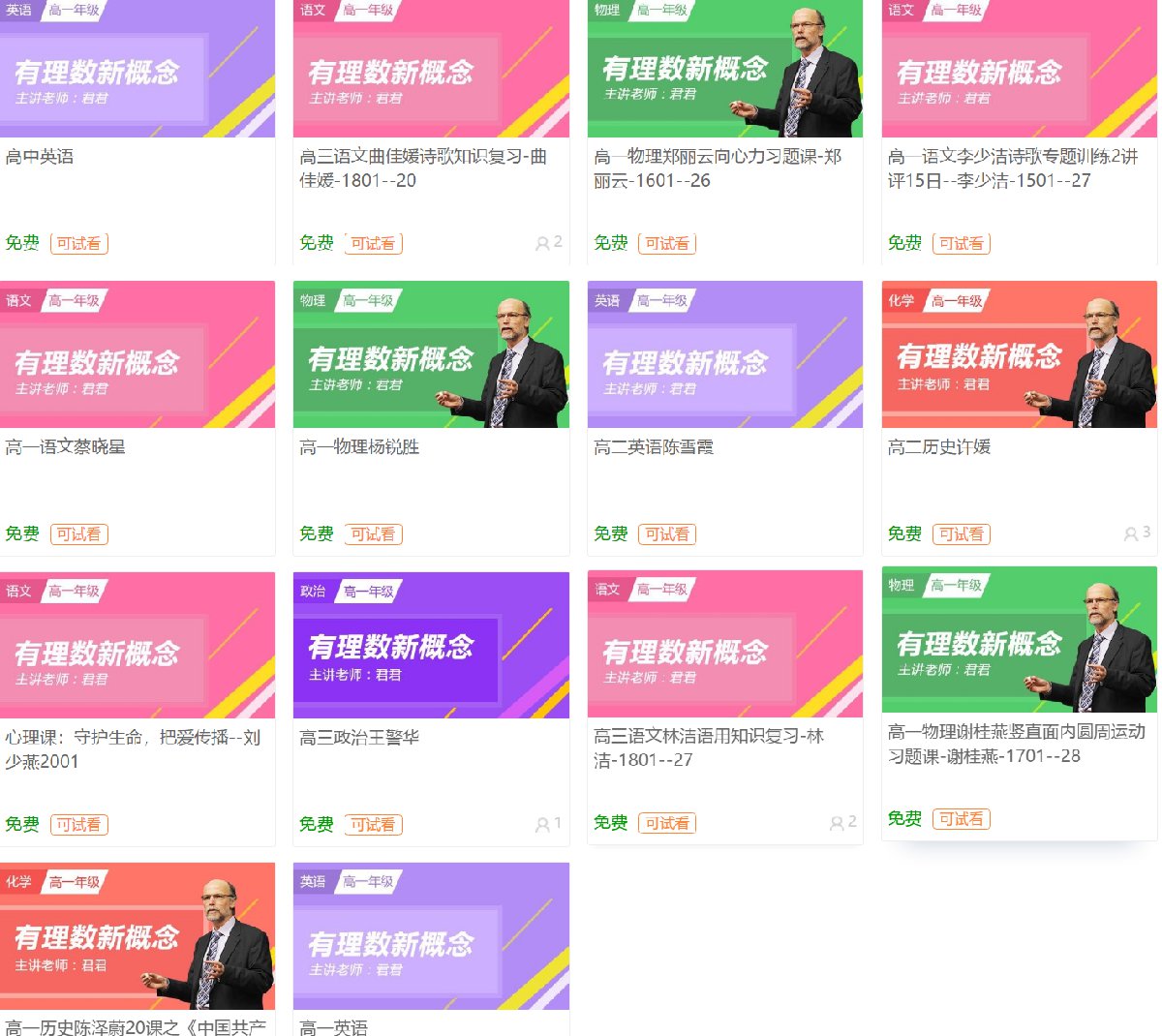Open the 高二英语陈雪霞 course card
This screenshot has height=1036, width=1162.
pos(654,447)
